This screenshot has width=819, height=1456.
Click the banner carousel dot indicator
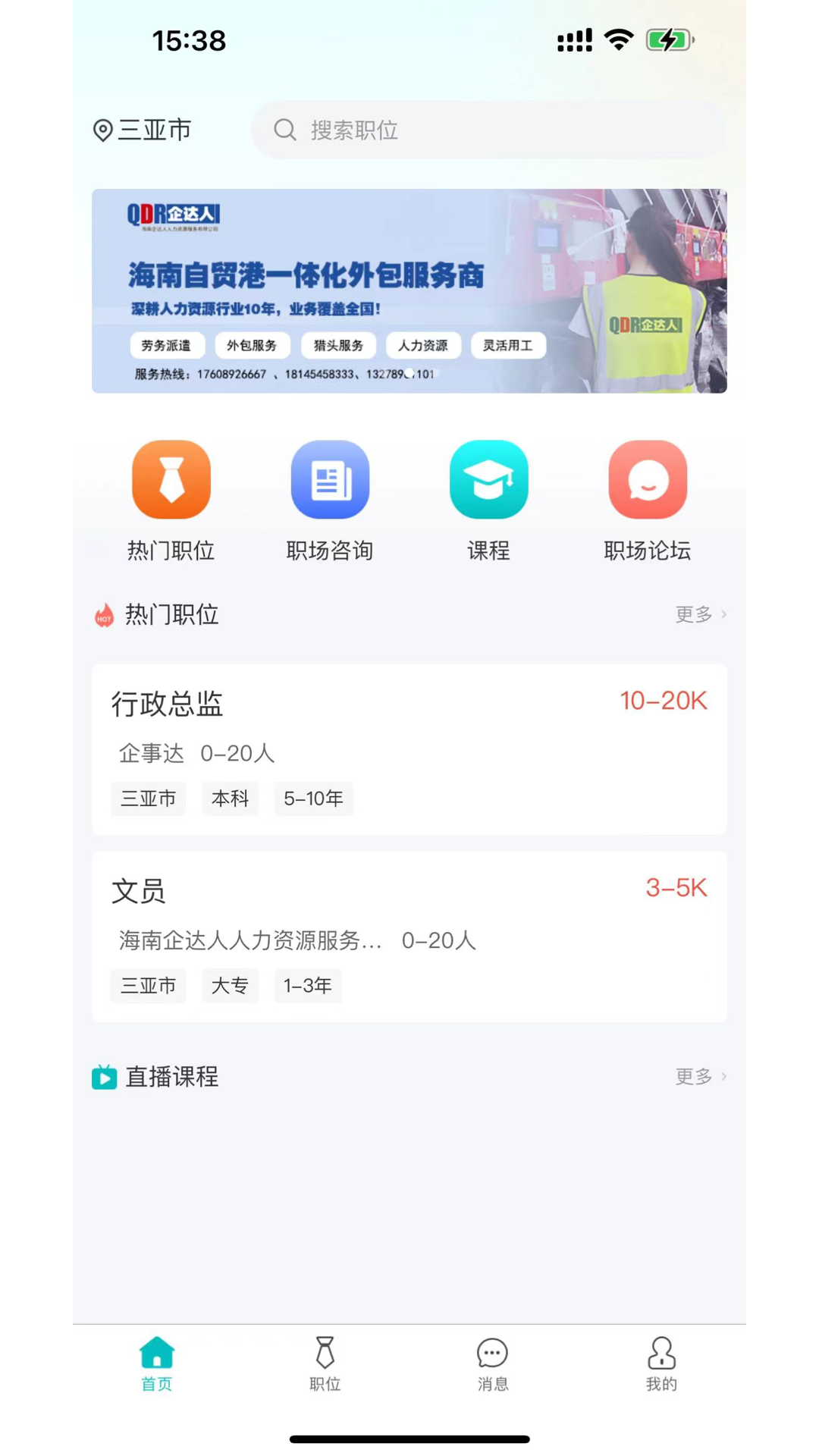click(409, 373)
